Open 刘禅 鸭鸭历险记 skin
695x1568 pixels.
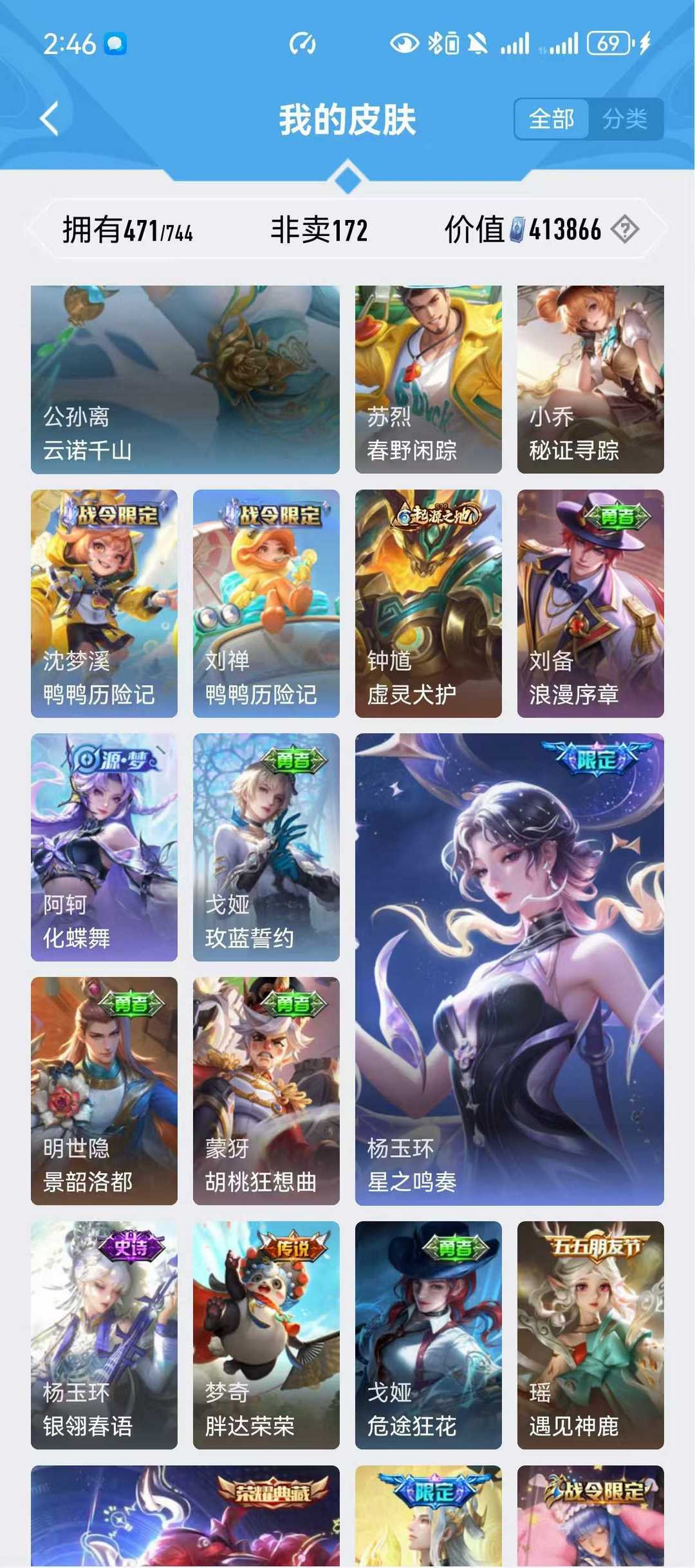coord(266,603)
